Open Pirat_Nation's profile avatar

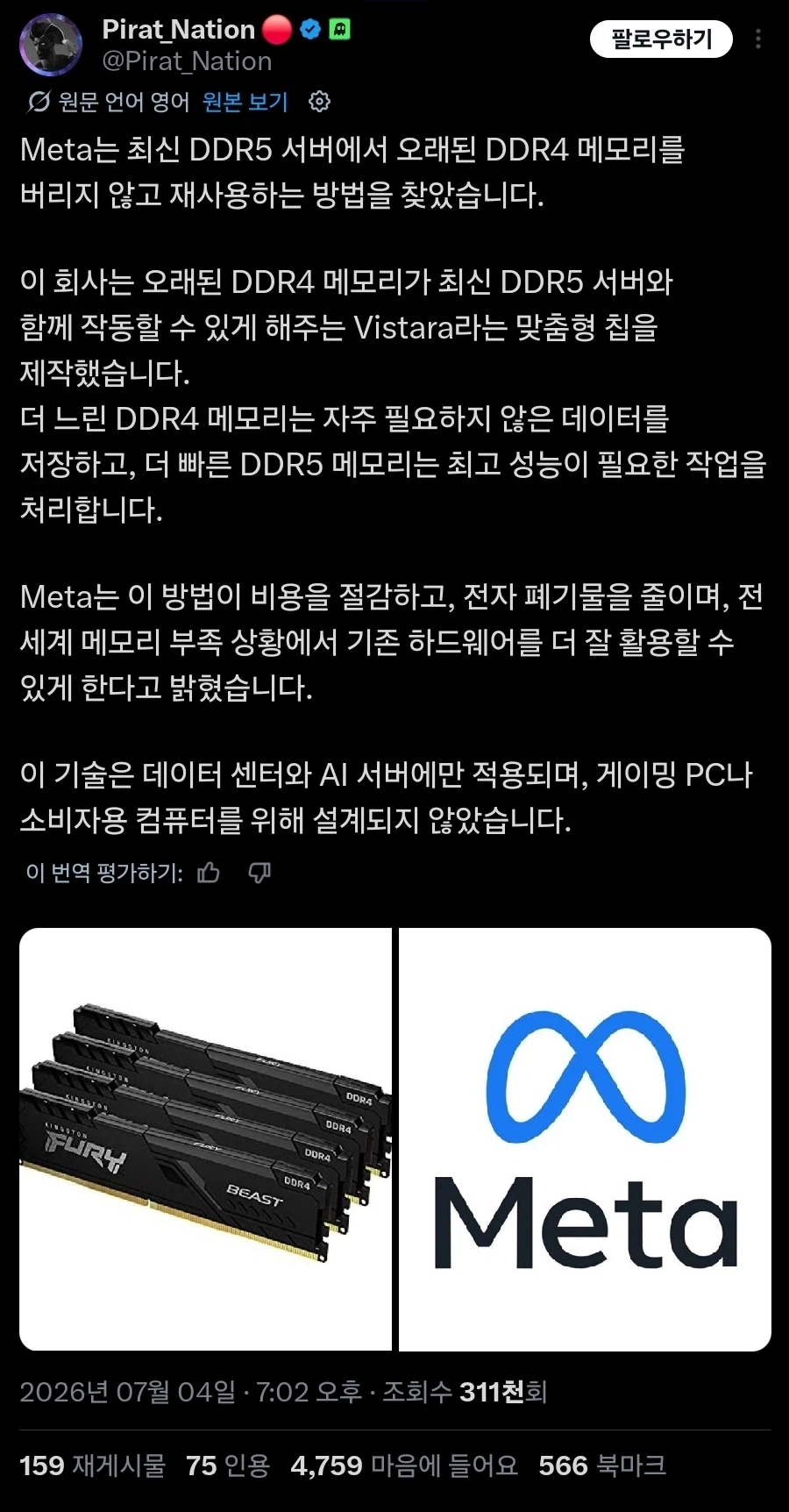pos(51,44)
